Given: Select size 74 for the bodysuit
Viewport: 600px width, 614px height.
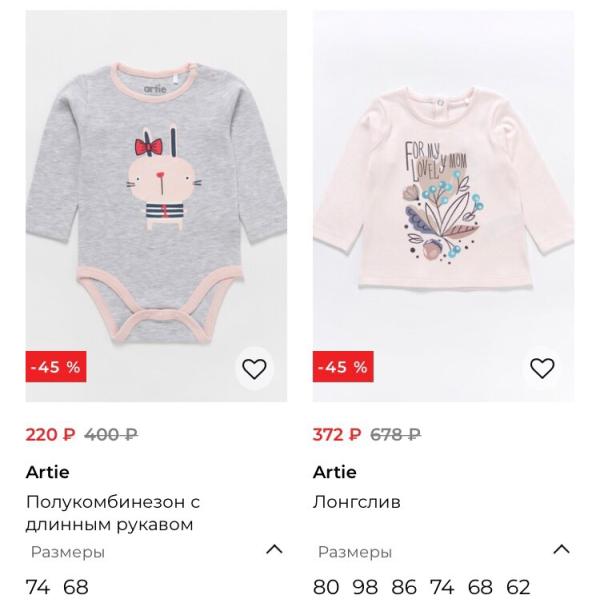Looking at the screenshot, I should 38,587.
